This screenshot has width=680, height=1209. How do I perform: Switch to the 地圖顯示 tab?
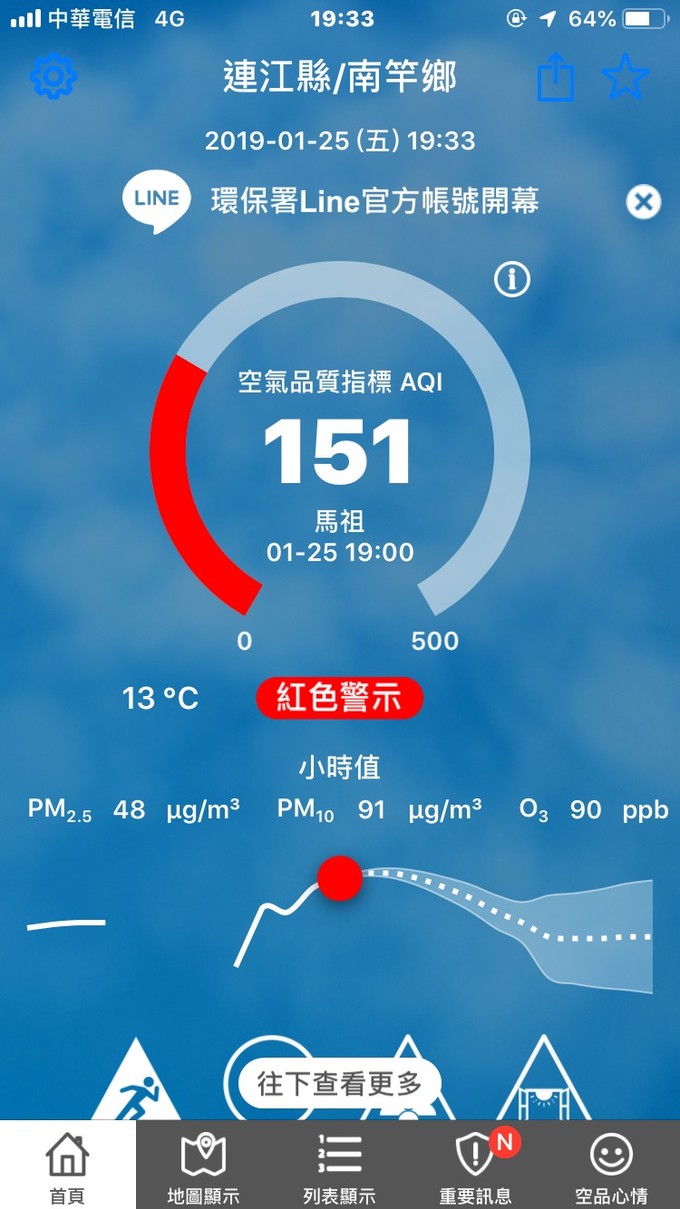(x=204, y=1165)
